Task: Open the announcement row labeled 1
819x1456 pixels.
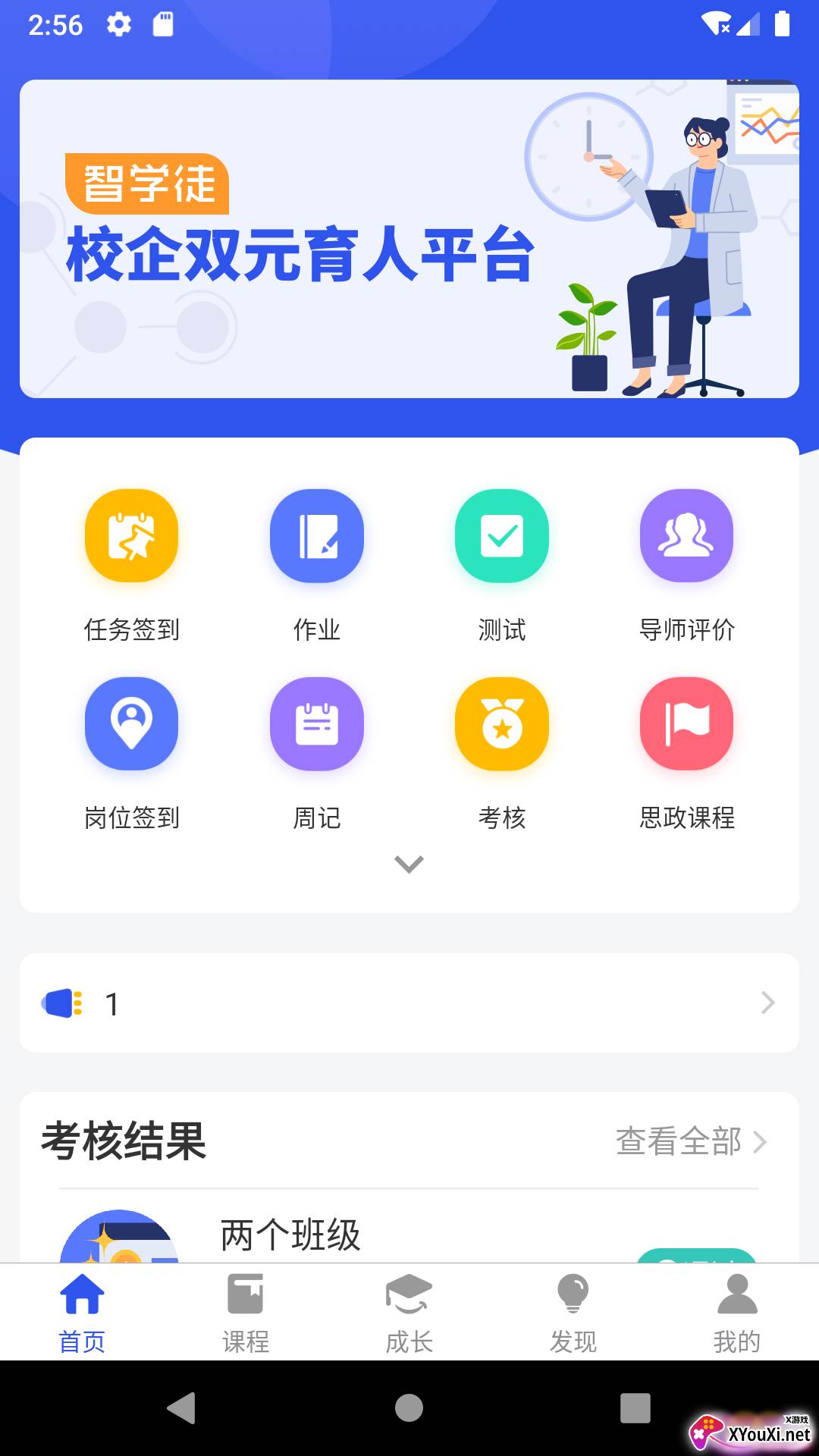Action: pyautogui.click(x=409, y=1003)
